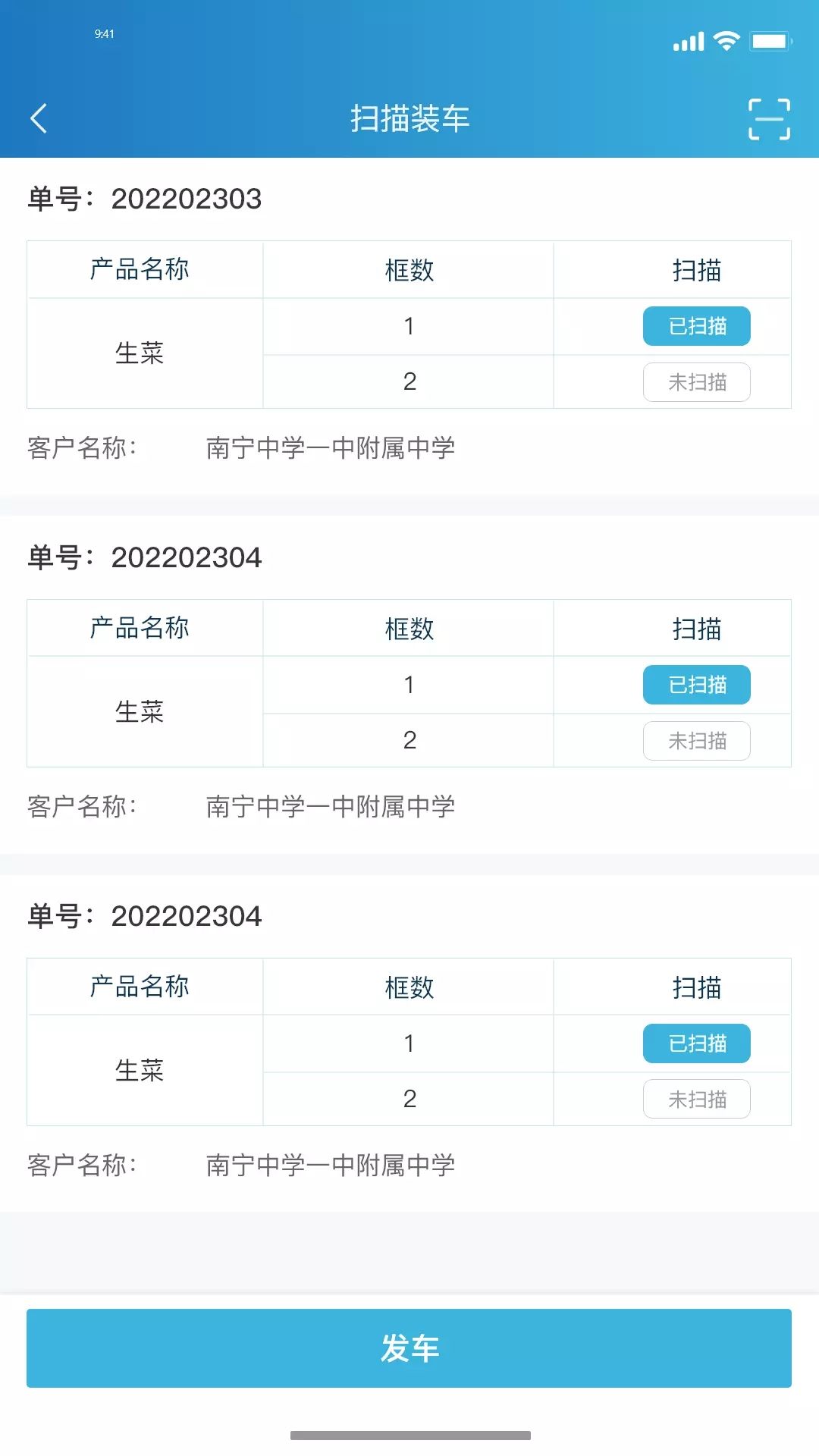Toggle 已扫描 status for order 202202303
The height and width of the screenshot is (1456, 819).
pyautogui.click(x=696, y=325)
